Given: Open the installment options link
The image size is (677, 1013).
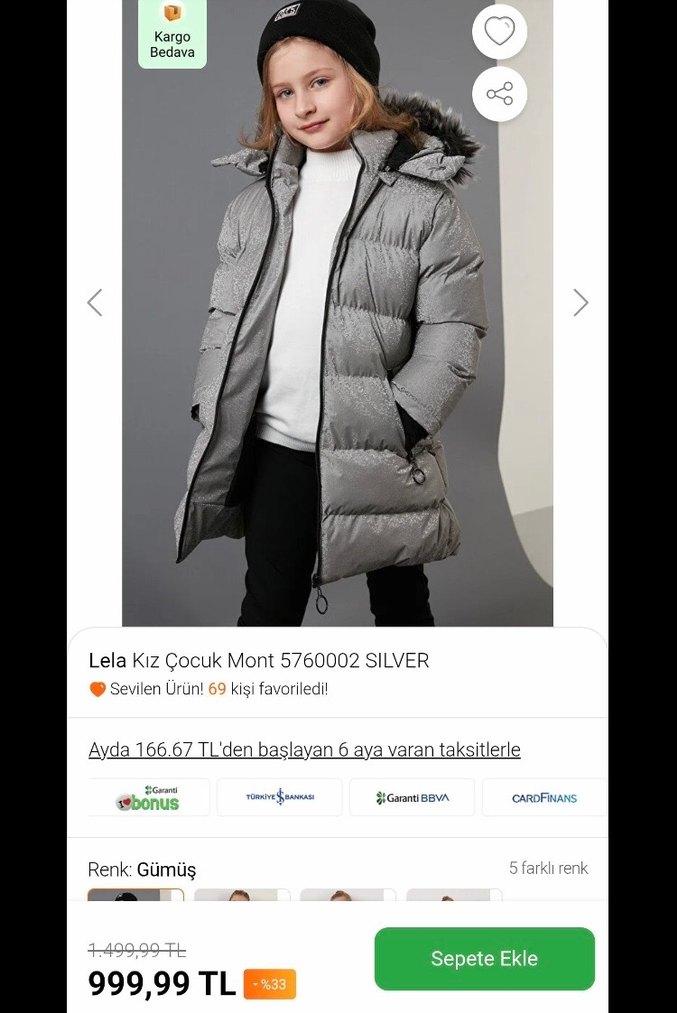Looking at the screenshot, I should 304,749.
